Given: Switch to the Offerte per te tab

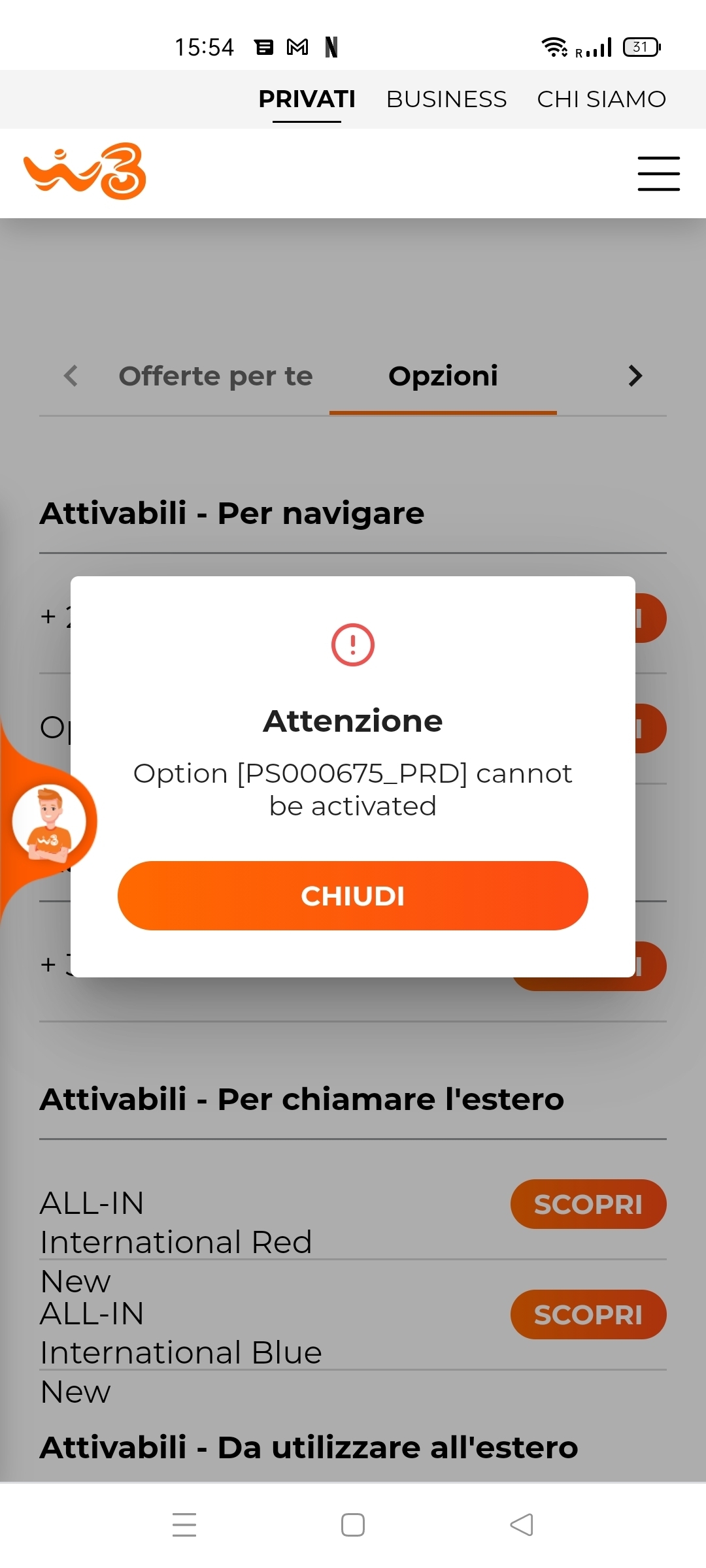Looking at the screenshot, I should pyautogui.click(x=216, y=376).
